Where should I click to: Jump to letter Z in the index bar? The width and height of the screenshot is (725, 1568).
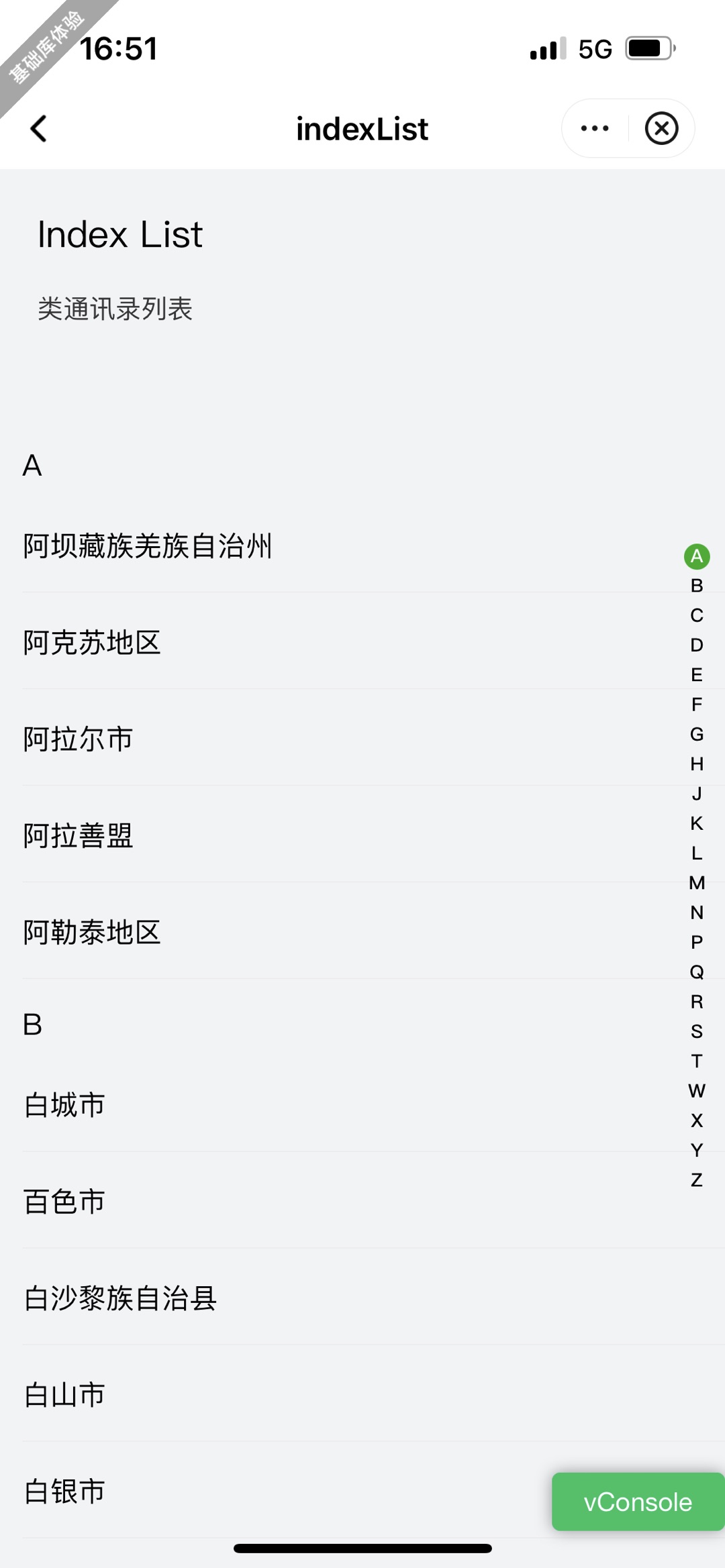[697, 1180]
